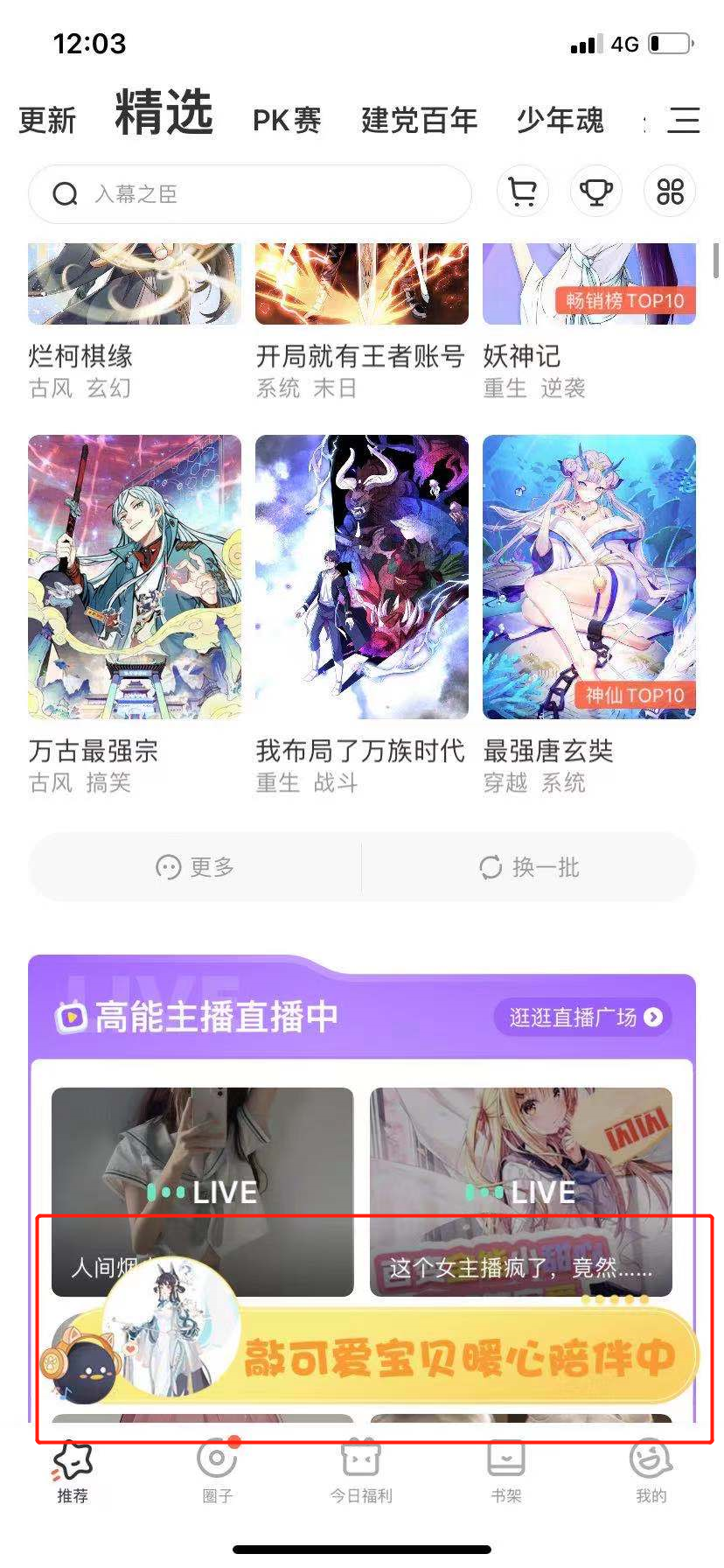This screenshot has height=1568, width=724.
Task: Open the category grid icon
Action: (x=670, y=192)
